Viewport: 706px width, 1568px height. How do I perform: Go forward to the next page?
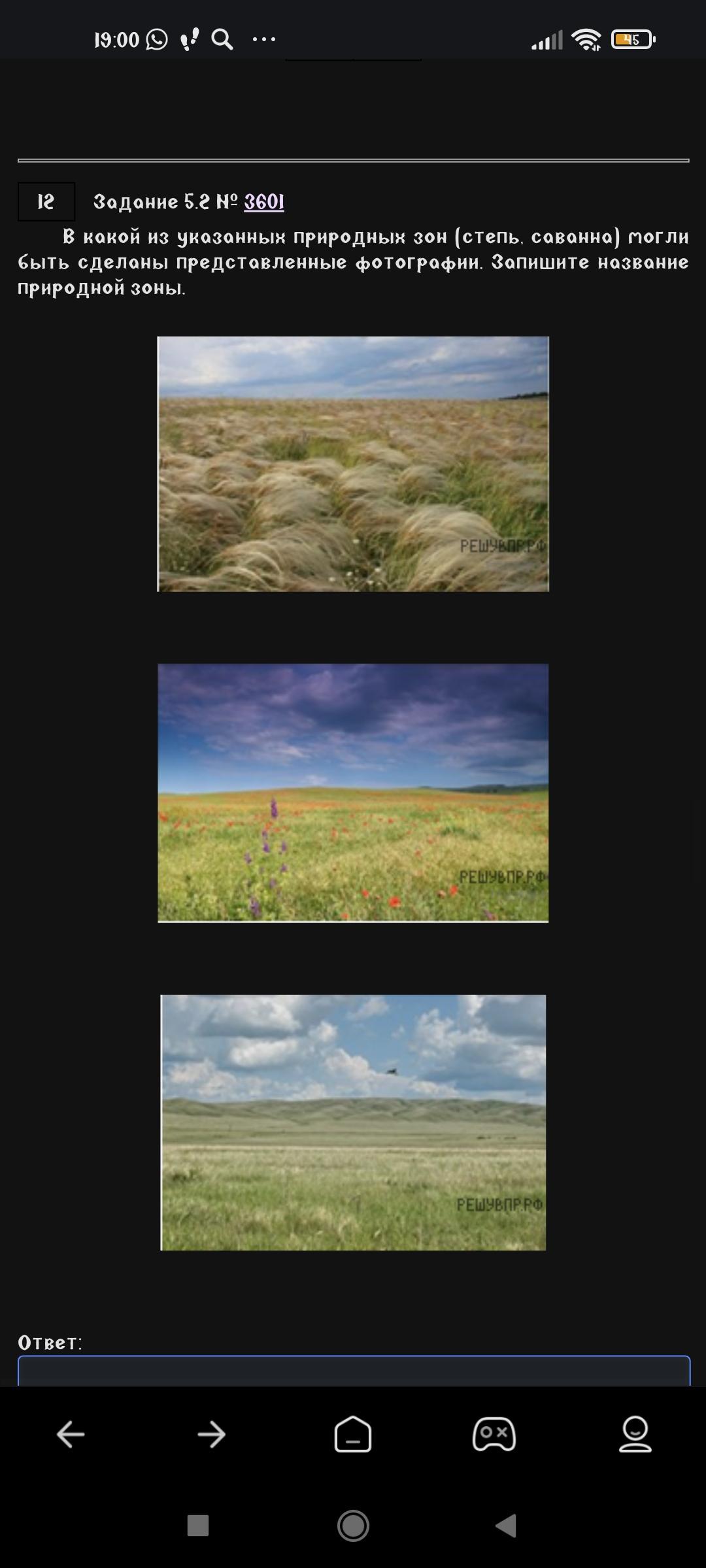click(212, 1435)
